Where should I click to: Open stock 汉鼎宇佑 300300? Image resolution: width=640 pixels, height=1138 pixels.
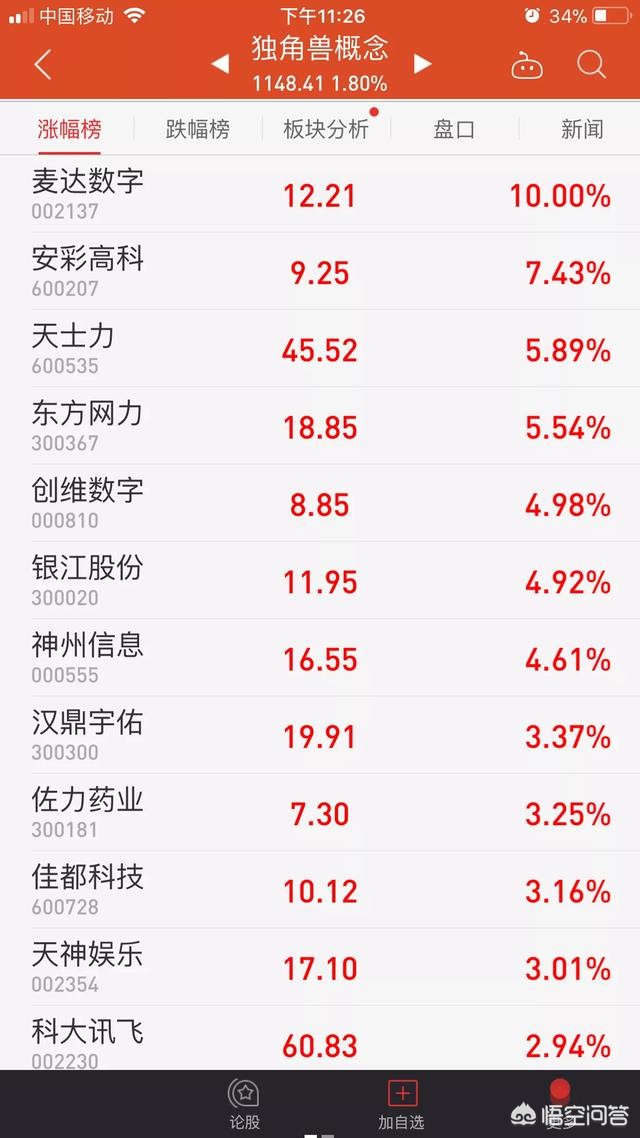pyautogui.click(x=320, y=735)
